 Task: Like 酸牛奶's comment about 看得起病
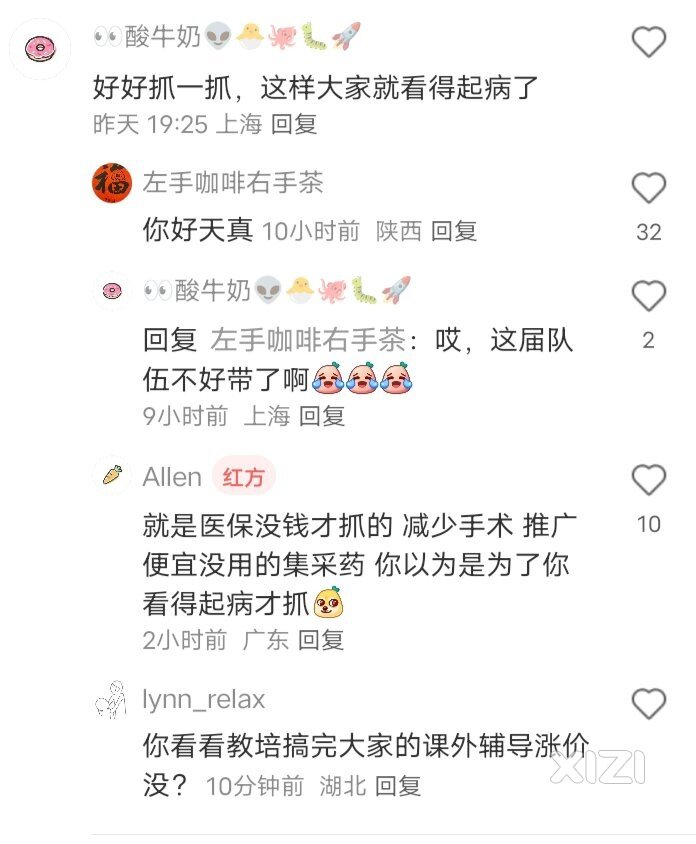coord(649,41)
